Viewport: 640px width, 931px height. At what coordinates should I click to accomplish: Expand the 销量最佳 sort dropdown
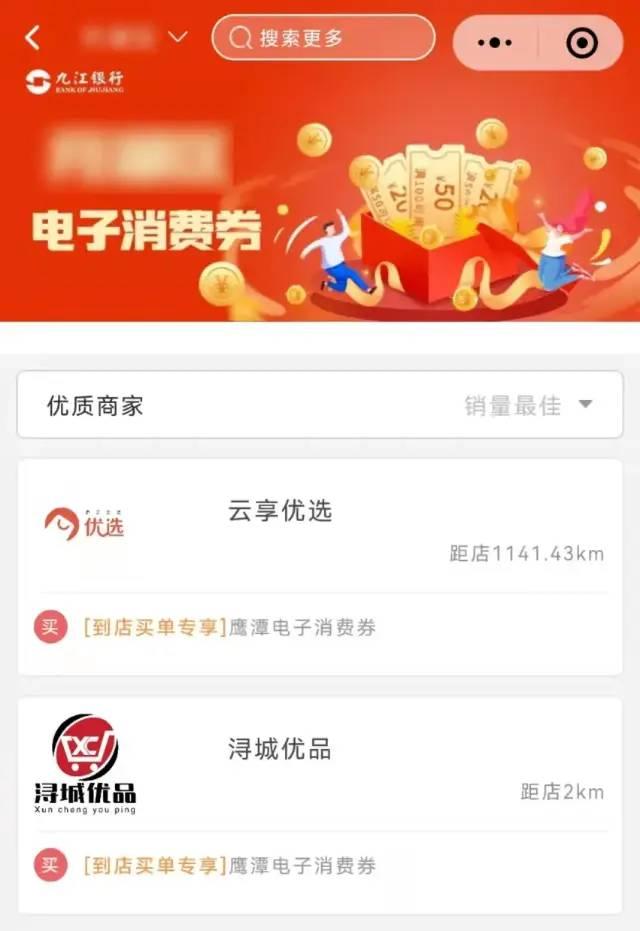[x=529, y=405]
